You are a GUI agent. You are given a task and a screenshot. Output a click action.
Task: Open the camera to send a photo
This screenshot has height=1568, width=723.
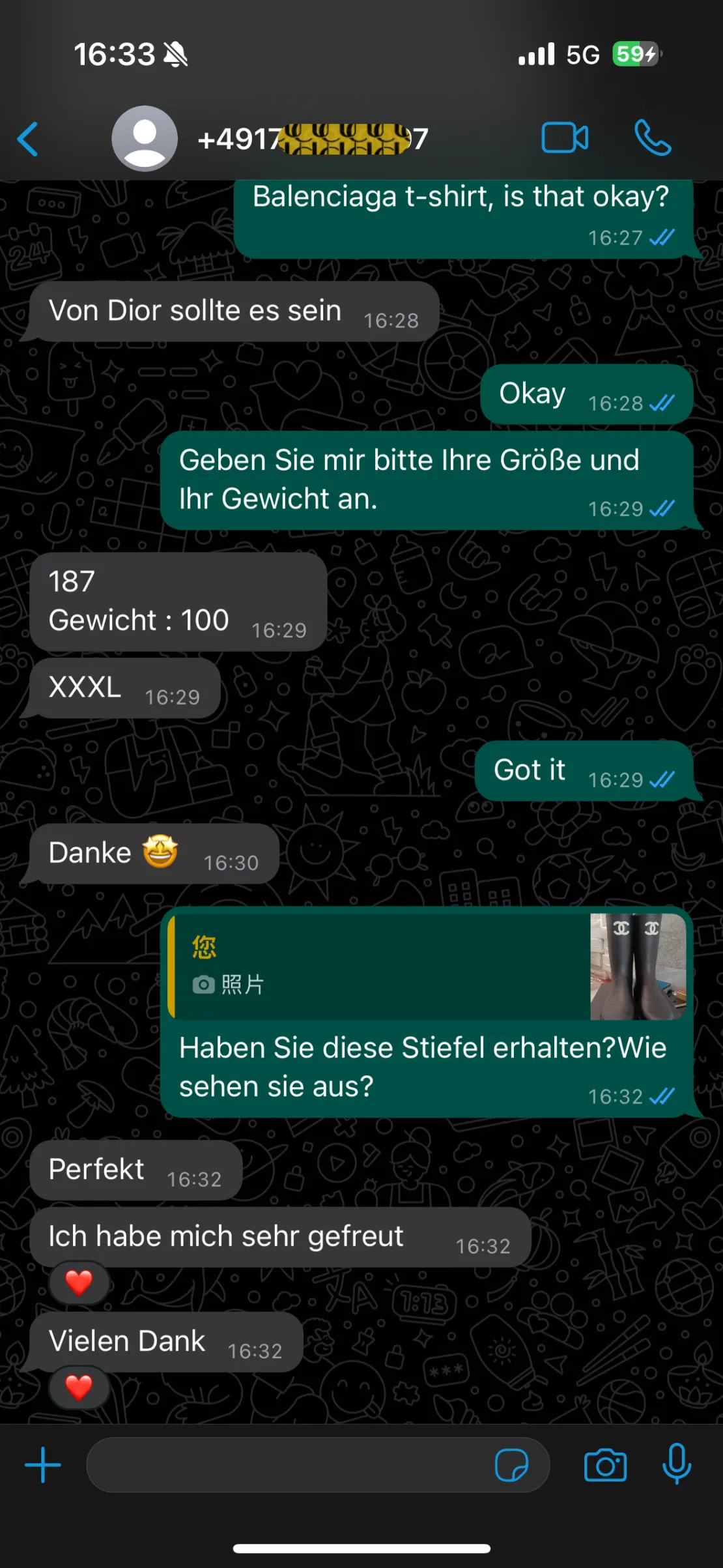click(x=605, y=1465)
